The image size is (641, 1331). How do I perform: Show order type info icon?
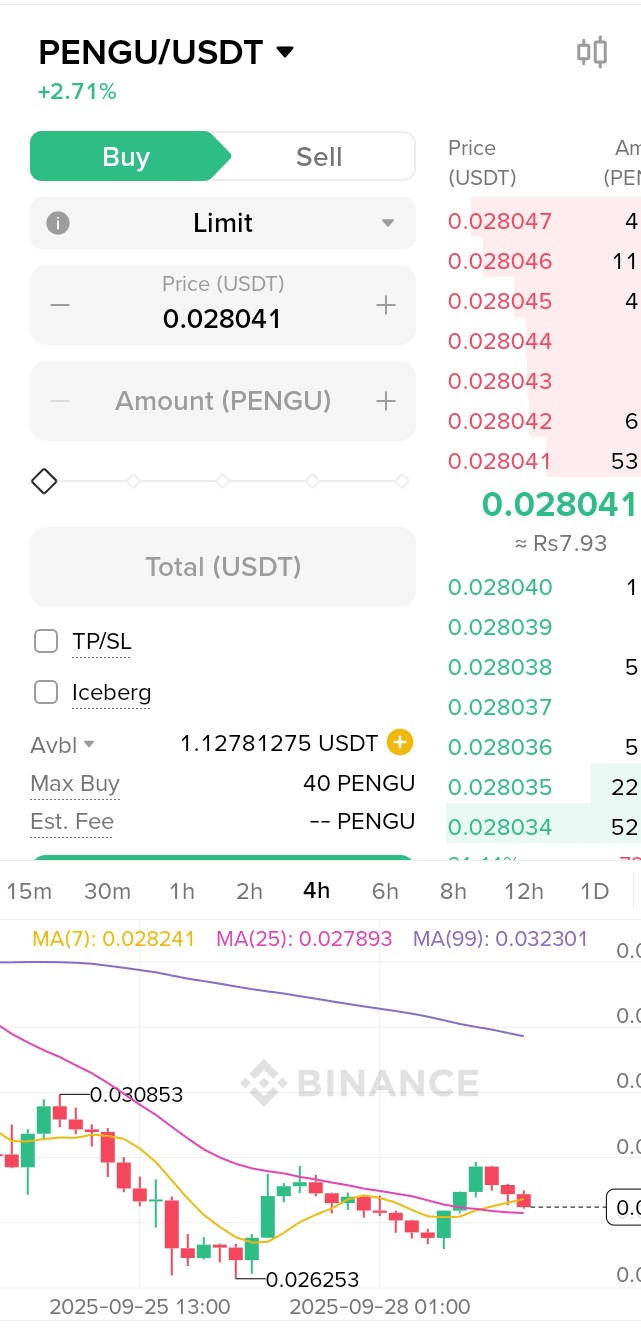coord(58,223)
